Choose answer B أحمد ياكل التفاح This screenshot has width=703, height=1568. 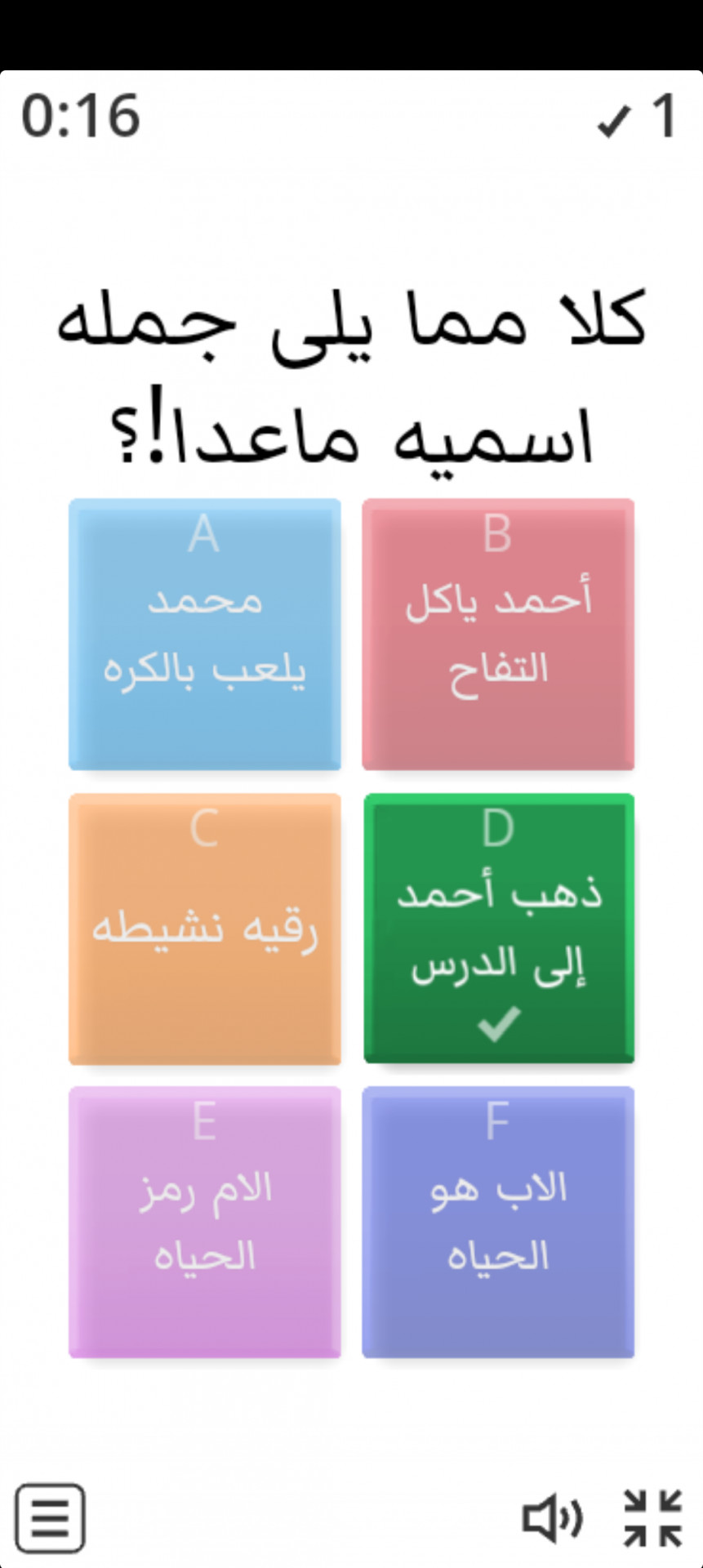click(x=498, y=634)
